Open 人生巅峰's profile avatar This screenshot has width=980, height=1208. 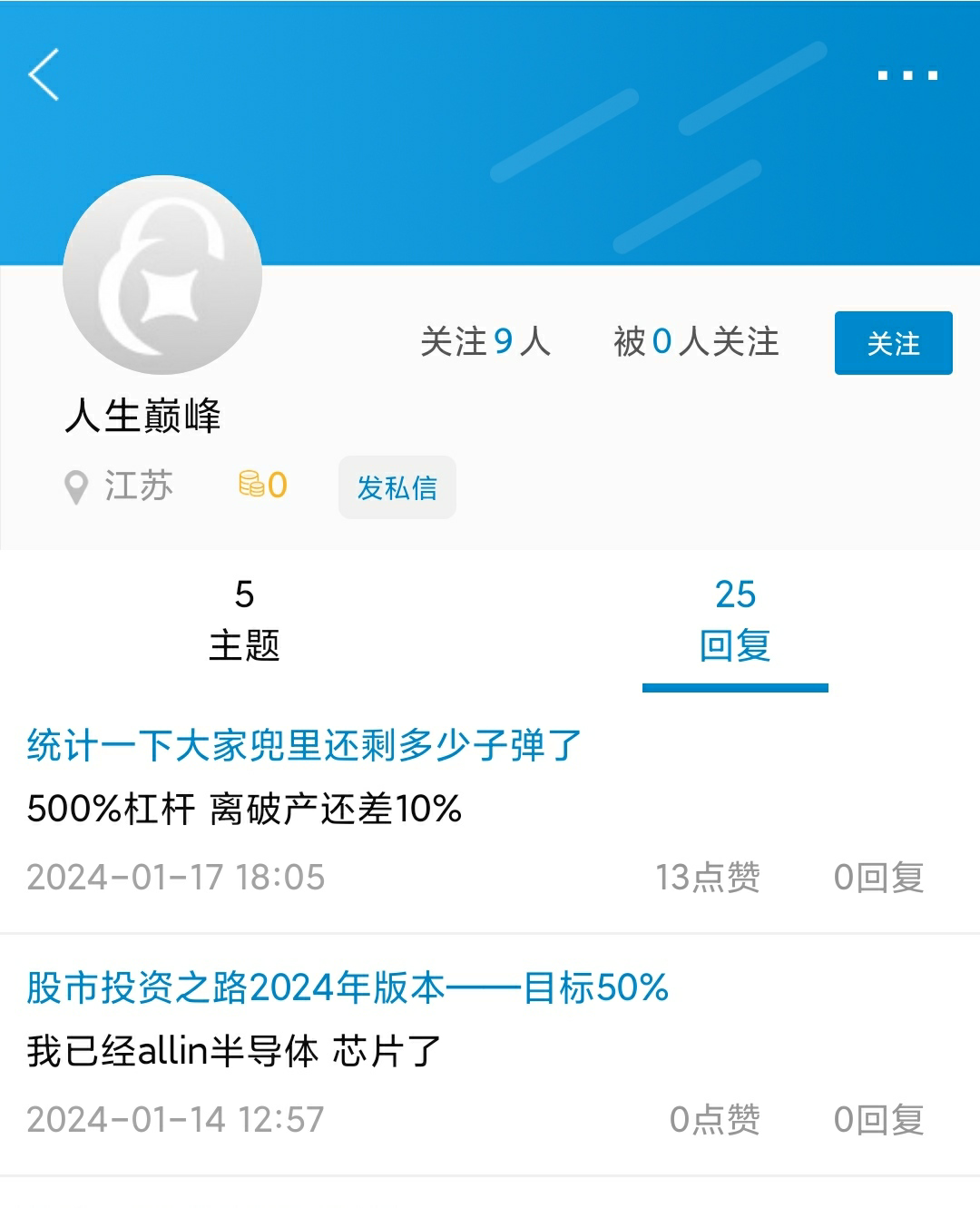coord(162,275)
